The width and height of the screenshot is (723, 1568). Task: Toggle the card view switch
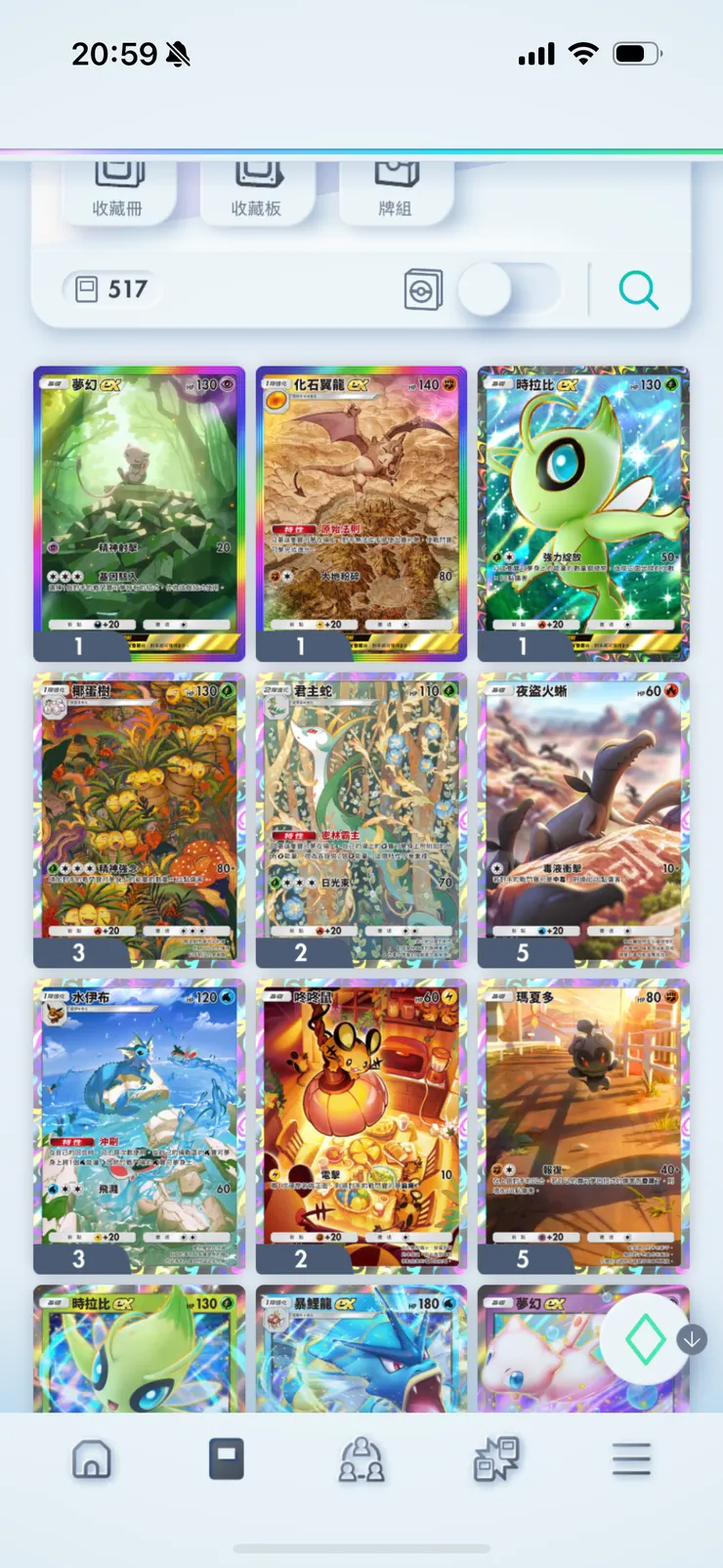coord(508,290)
